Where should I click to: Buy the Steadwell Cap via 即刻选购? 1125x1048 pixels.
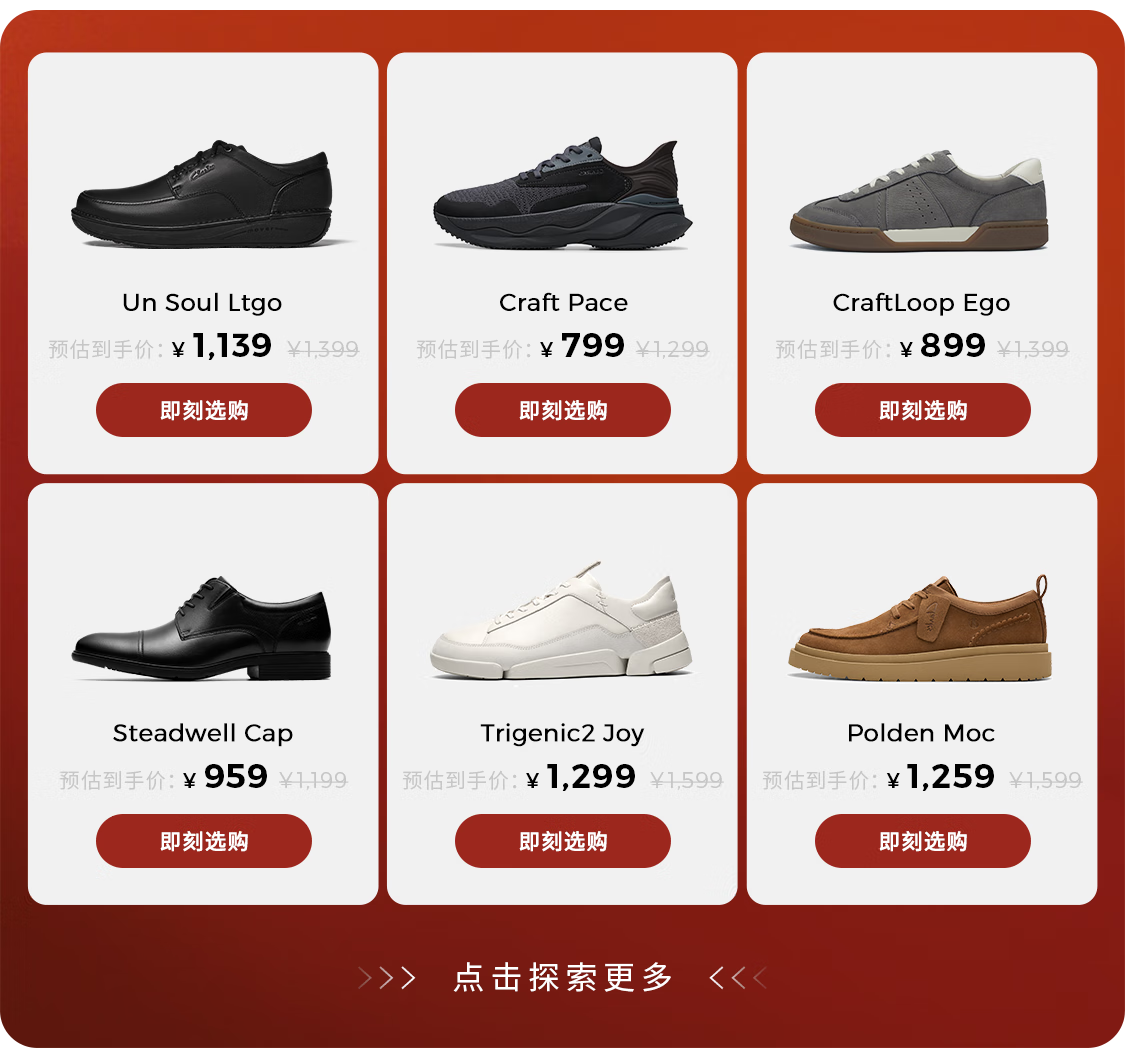(x=204, y=841)
